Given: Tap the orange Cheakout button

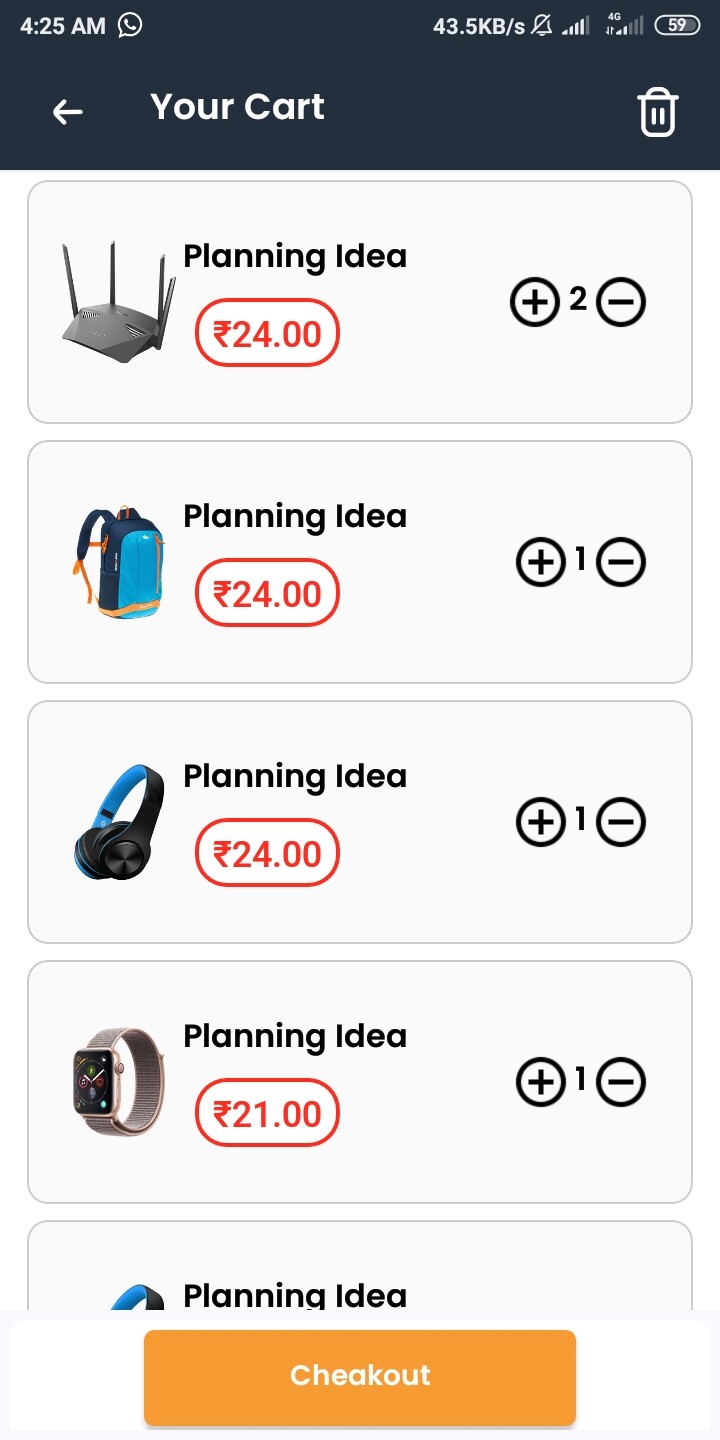Looking at the screenshot, I should tap(360, 1377).
